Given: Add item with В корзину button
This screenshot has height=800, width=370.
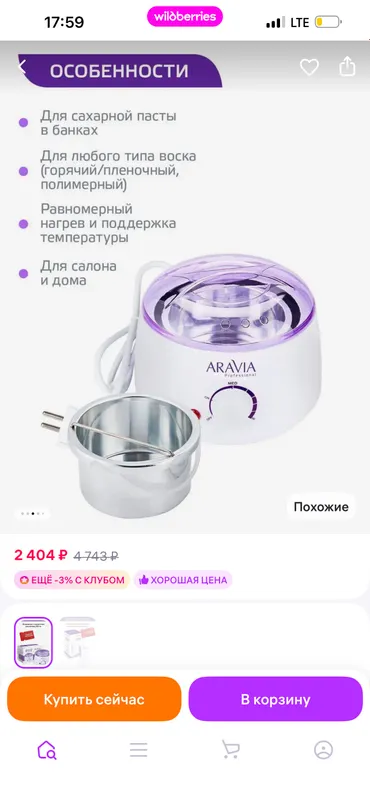Looking at the screenshot, I should [276, 699].
